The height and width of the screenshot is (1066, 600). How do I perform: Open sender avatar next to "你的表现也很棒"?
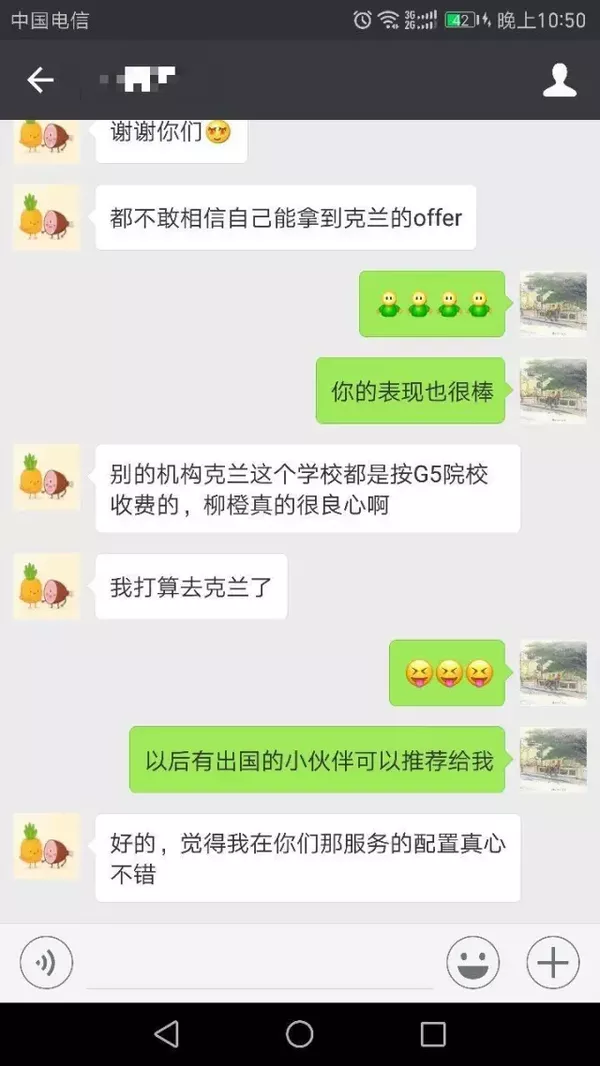(x=553, y=391)
